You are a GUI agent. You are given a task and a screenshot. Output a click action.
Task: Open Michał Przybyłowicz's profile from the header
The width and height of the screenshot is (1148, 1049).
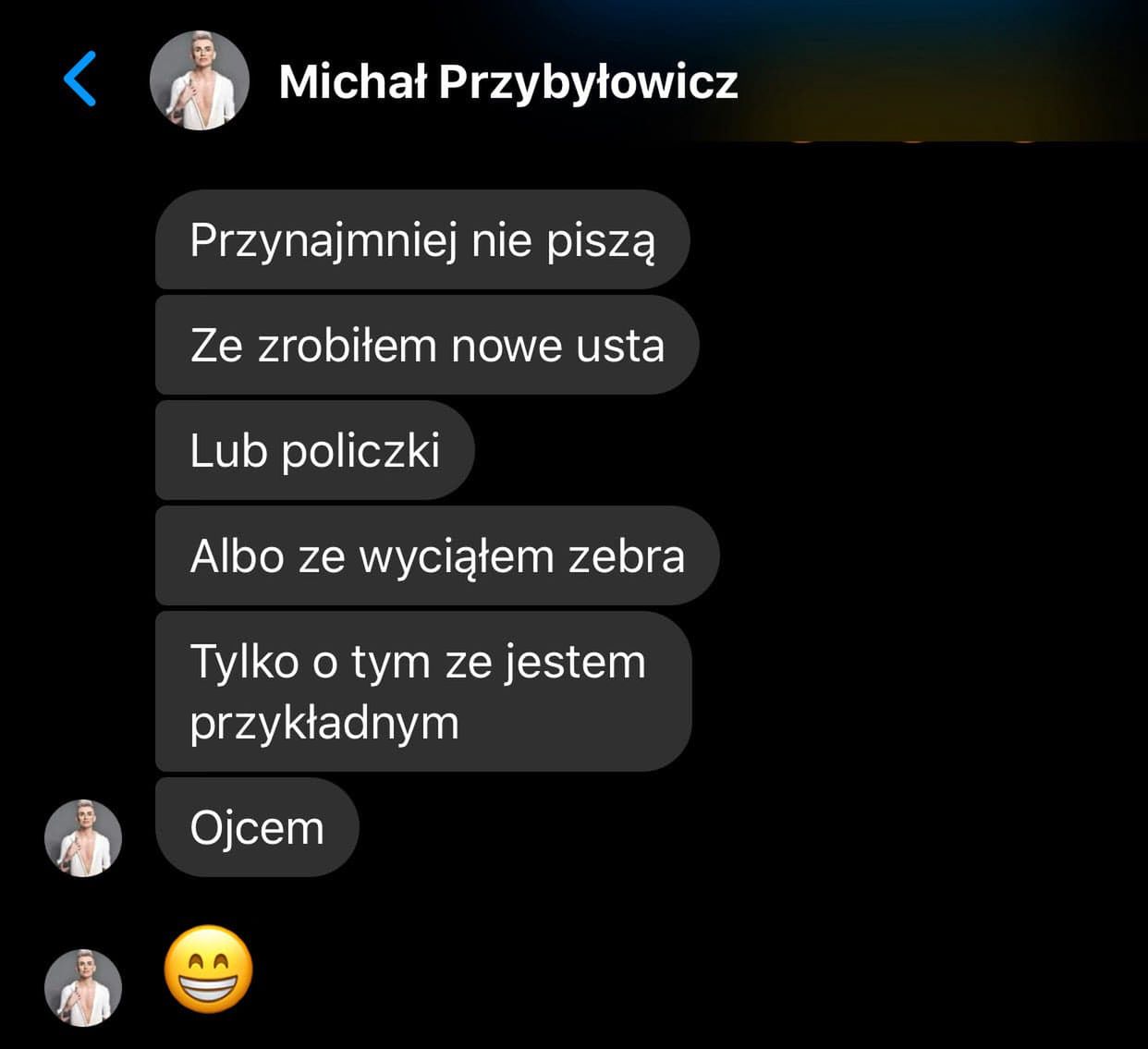(x=507, y=81)
